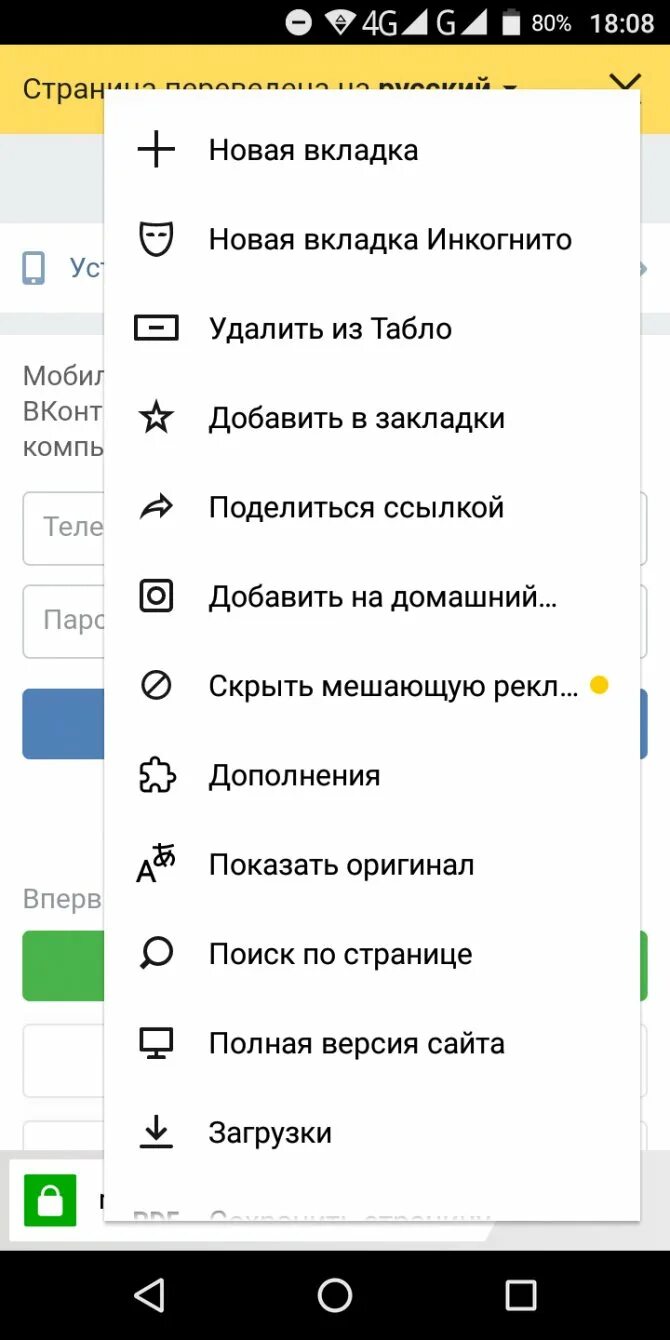
Task: Go to the home screen
Action: pos(335,1295)
